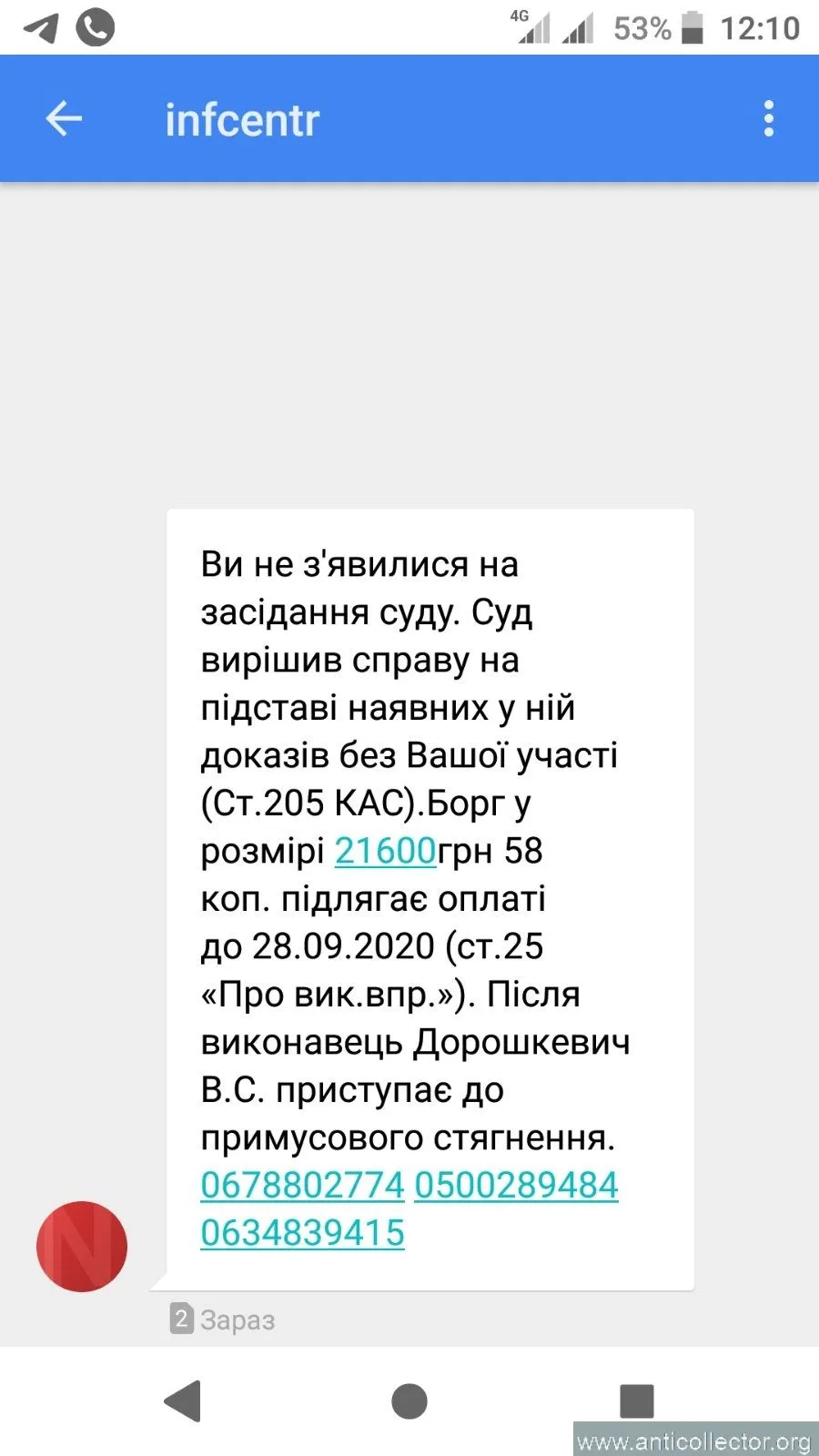Tap the underlined 21600 amount link

coord(386,851)
